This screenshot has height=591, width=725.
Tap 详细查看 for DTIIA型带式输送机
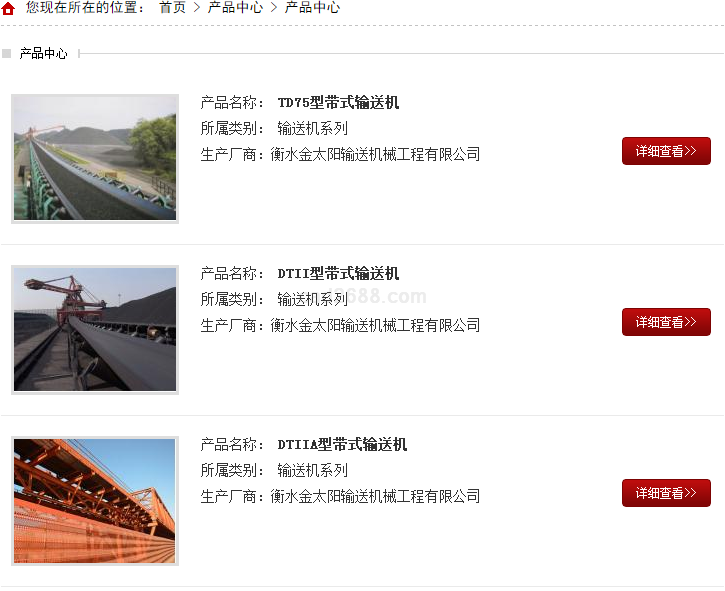tap(666, 493)
